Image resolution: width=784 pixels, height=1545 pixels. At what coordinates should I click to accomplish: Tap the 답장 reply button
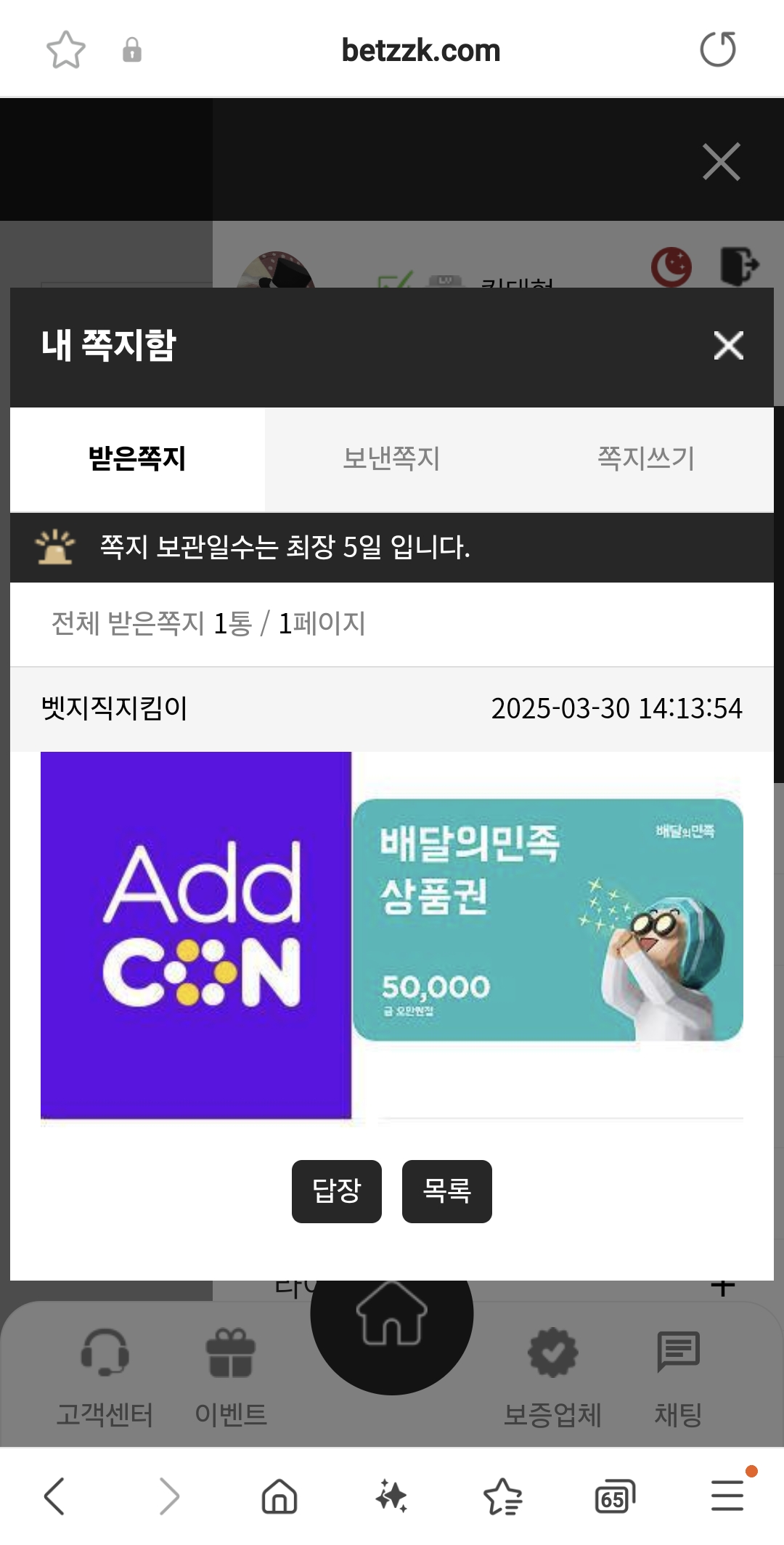click(x=336, y=1191)
